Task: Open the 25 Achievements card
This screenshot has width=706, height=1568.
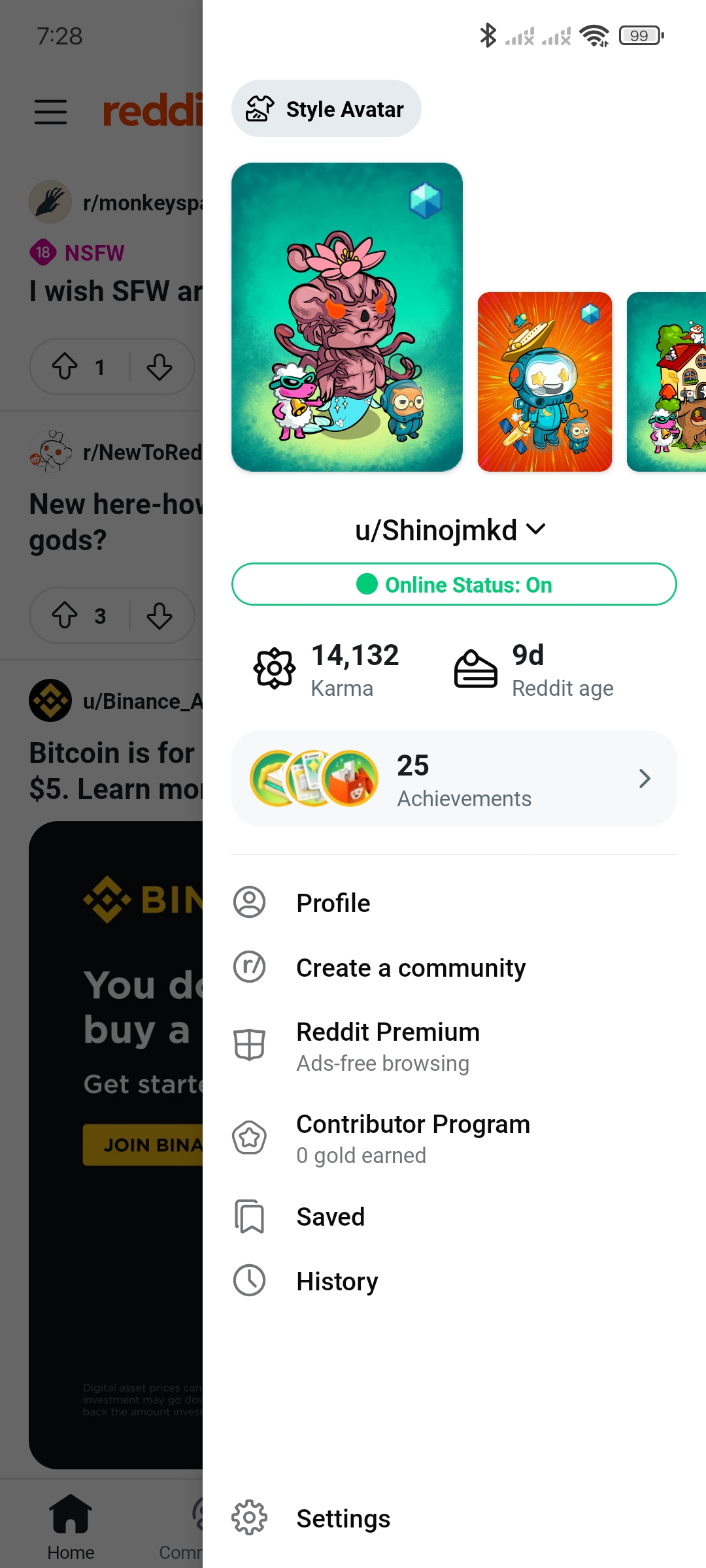Action: [454, 778]
